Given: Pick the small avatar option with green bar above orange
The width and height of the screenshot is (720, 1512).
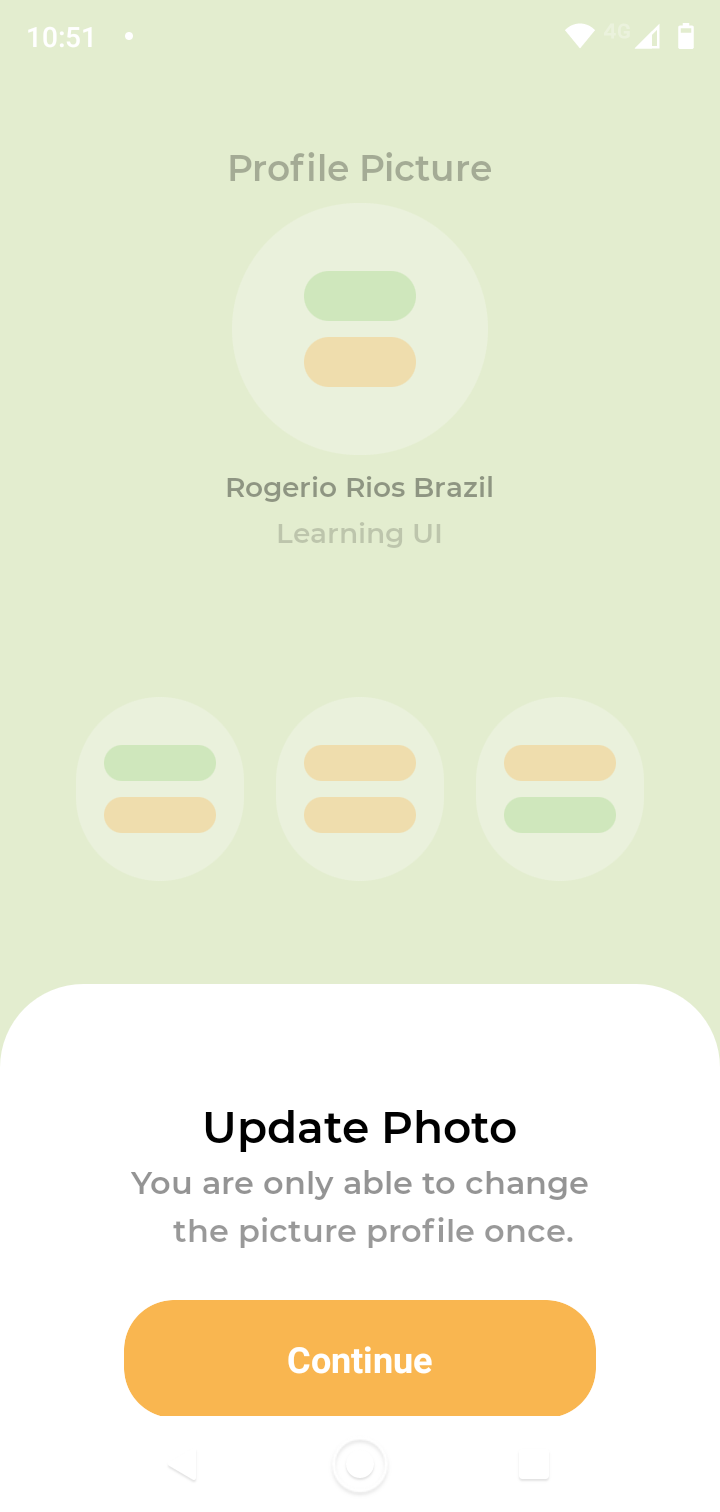Looking at the screenshot, I should [160, 789].
